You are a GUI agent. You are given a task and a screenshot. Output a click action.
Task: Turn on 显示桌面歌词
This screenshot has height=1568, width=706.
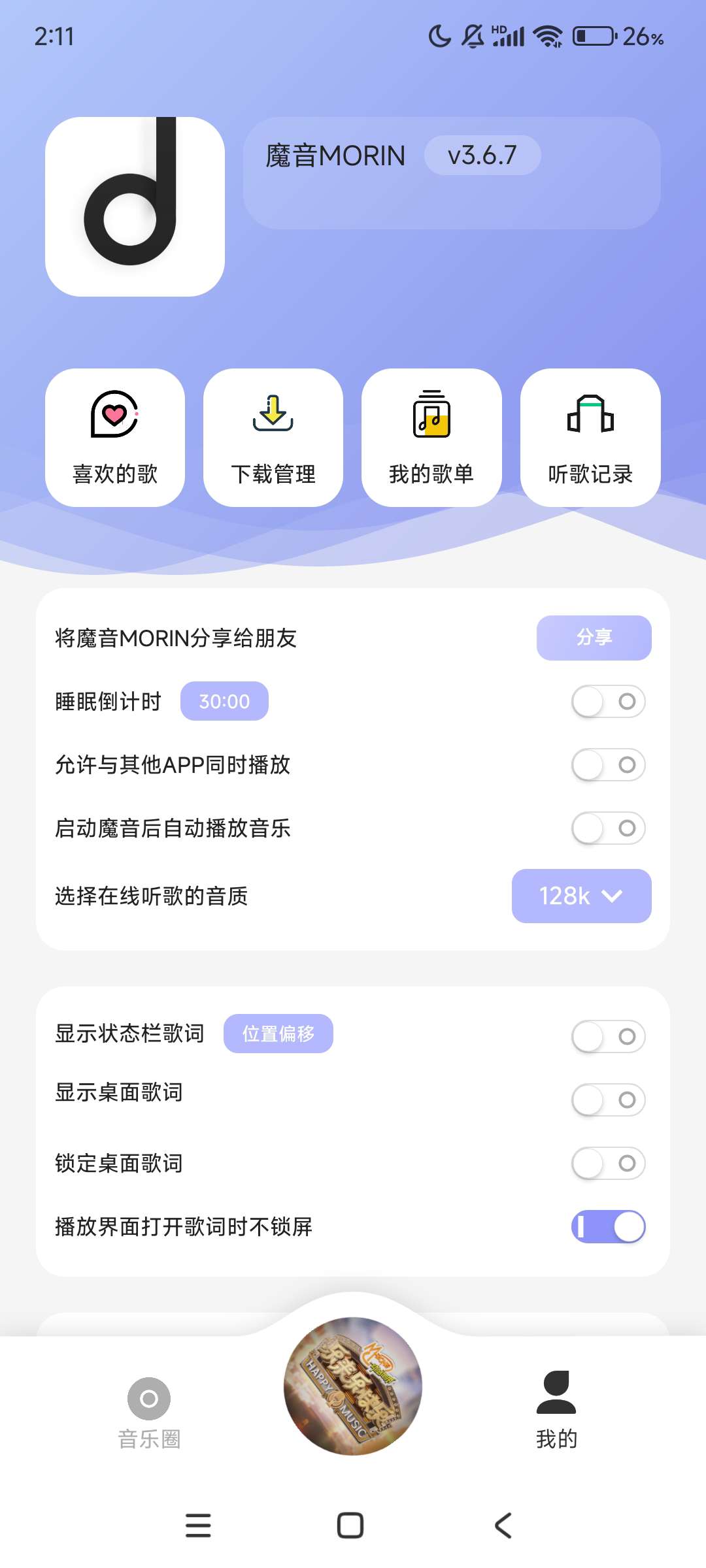tap(608, 1100)
